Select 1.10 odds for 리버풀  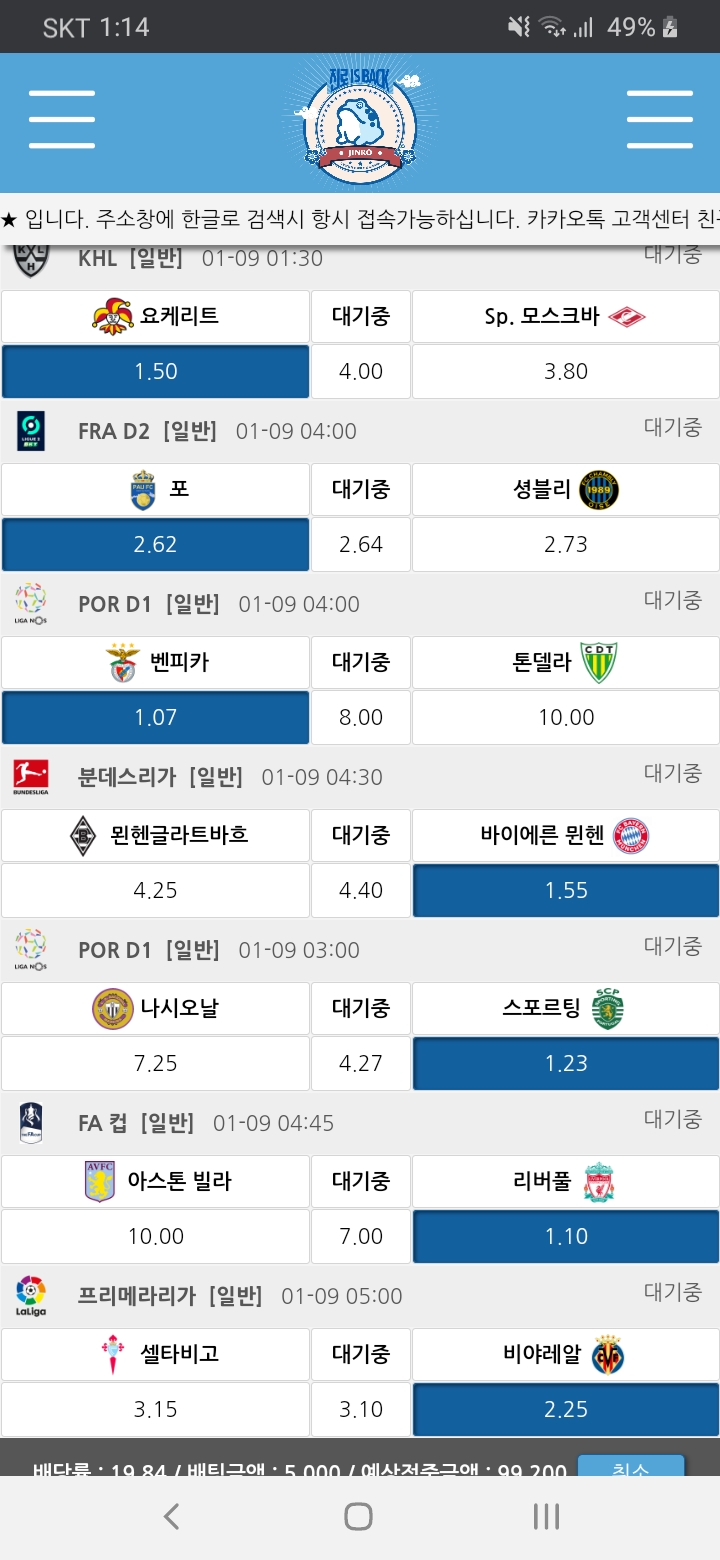[x=566, y=1236]
